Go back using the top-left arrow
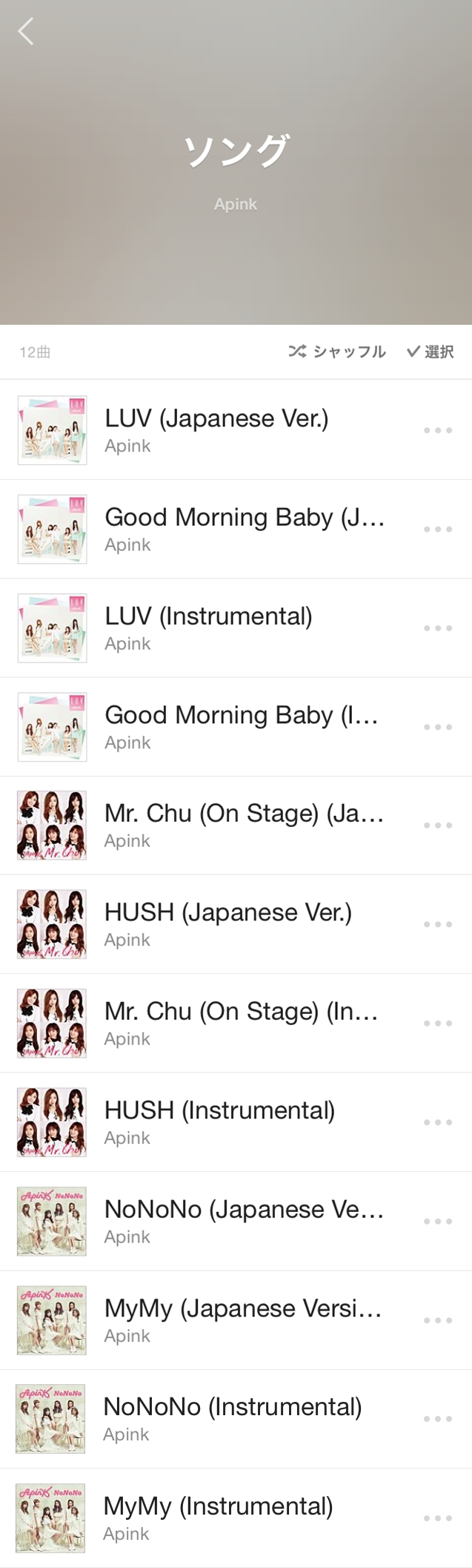This screenshot has height=1568, width=472. pos(26,32)
